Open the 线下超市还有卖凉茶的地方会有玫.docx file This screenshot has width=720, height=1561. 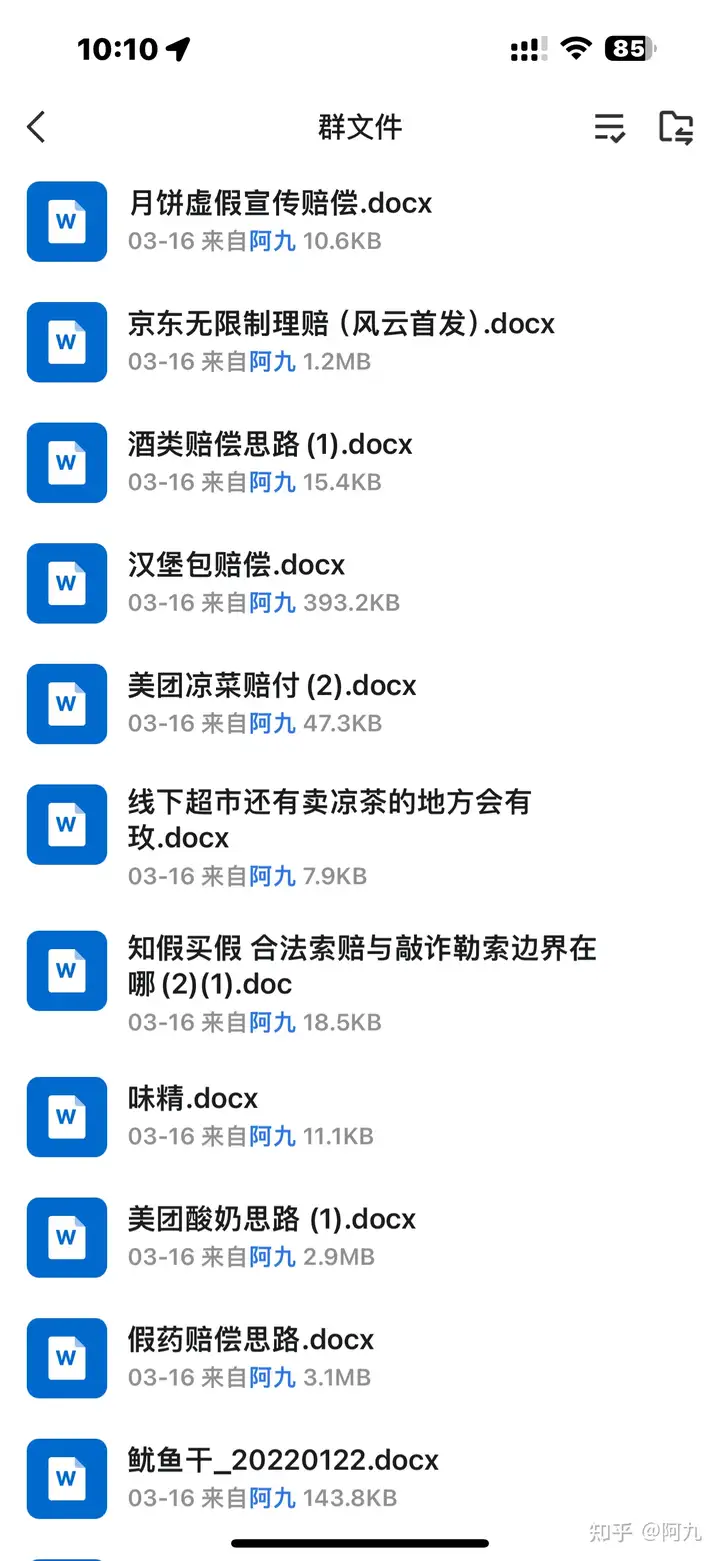(360, 838)
